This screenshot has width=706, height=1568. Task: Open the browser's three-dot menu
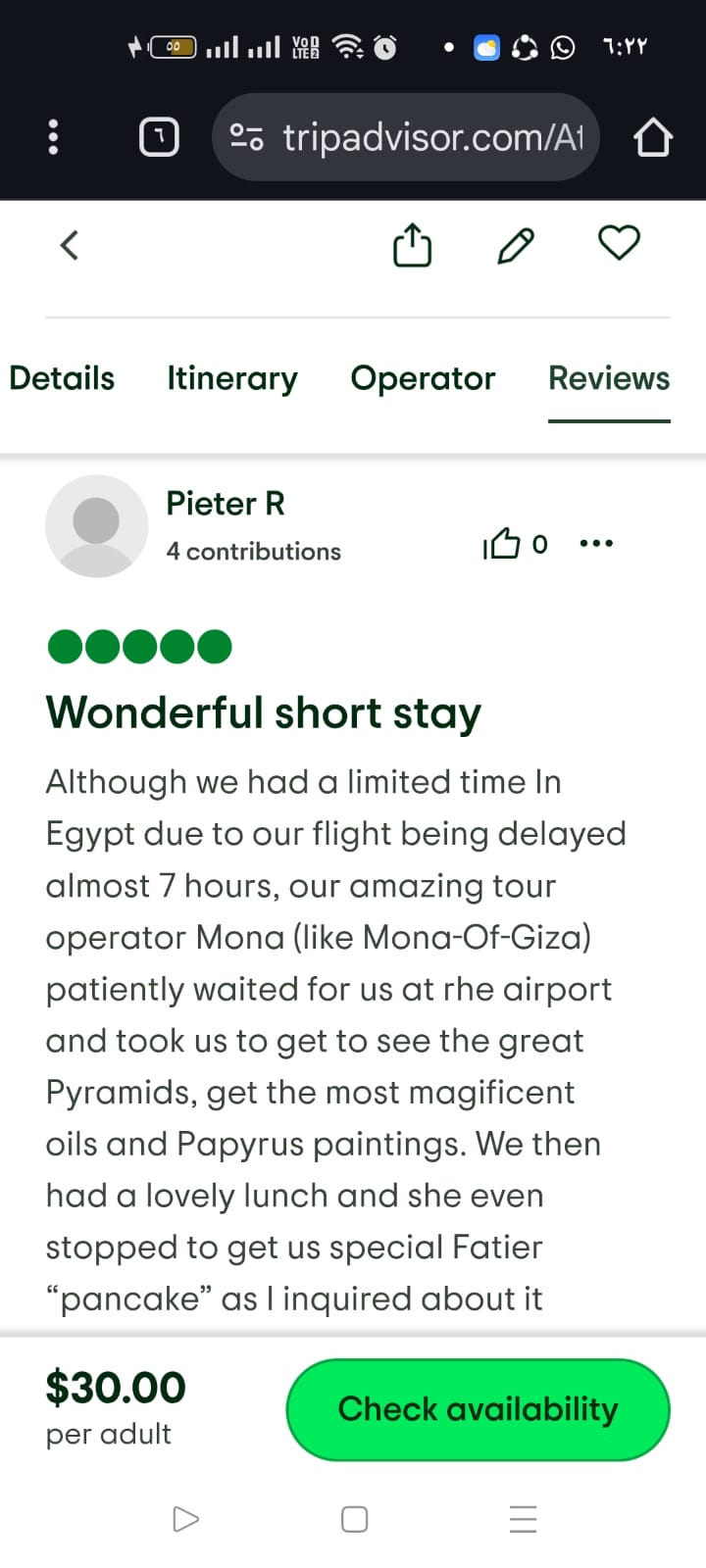click(x=54, y=137)
